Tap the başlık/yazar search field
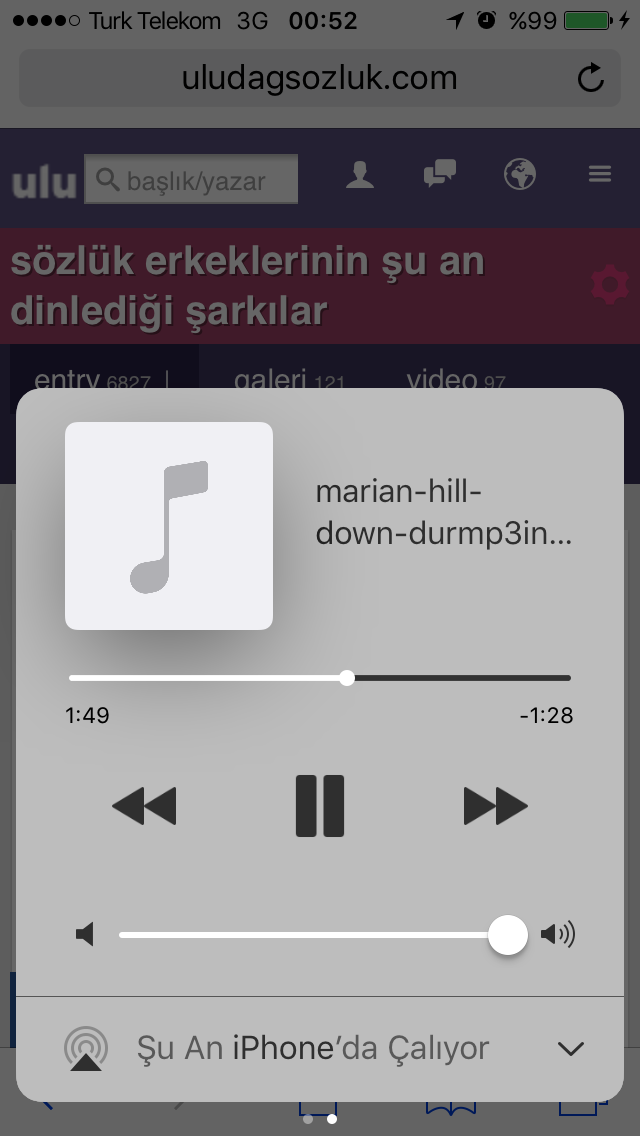Image resolution: width=640 pixels, height=1136 pixels. pyautogui.click(x=191, y=179)
